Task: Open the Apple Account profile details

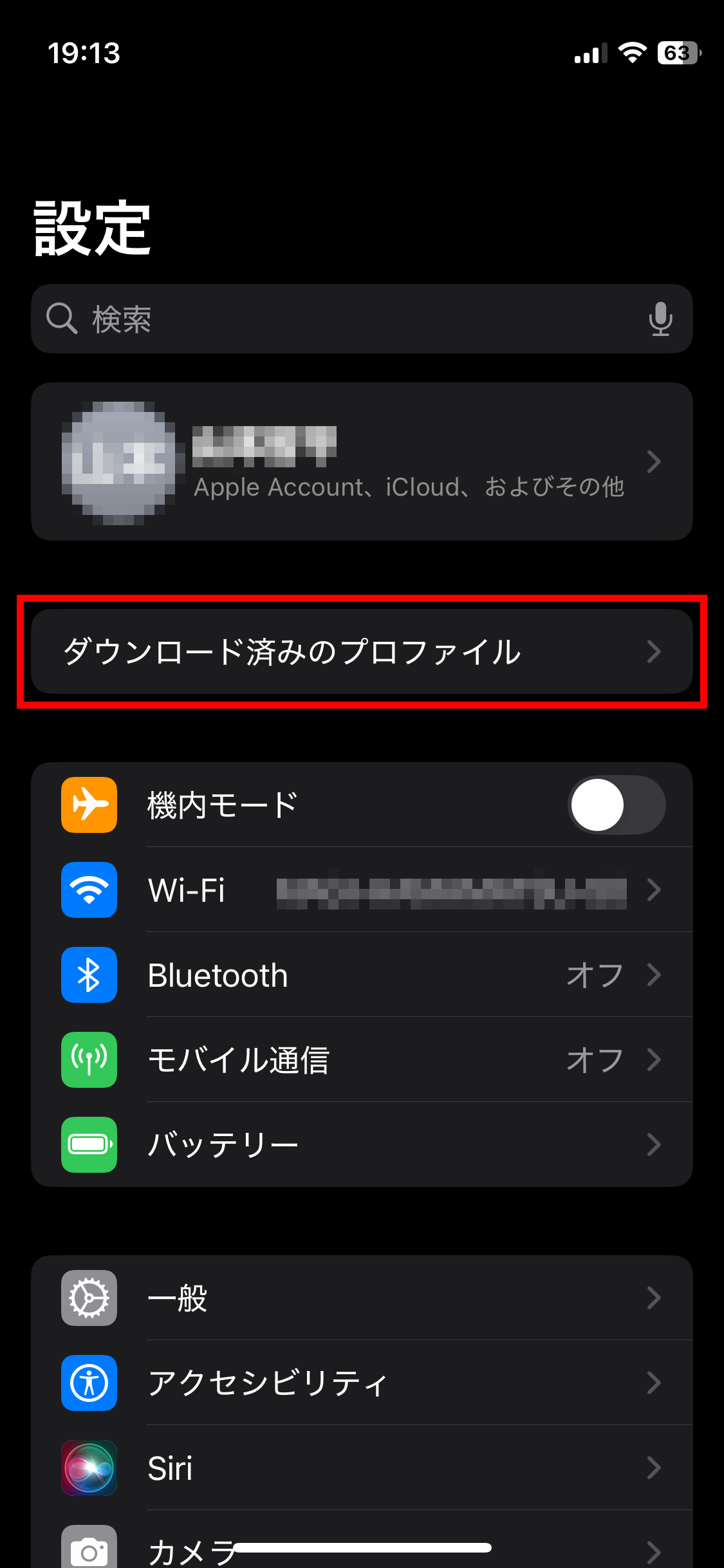Action: [362, 461]
